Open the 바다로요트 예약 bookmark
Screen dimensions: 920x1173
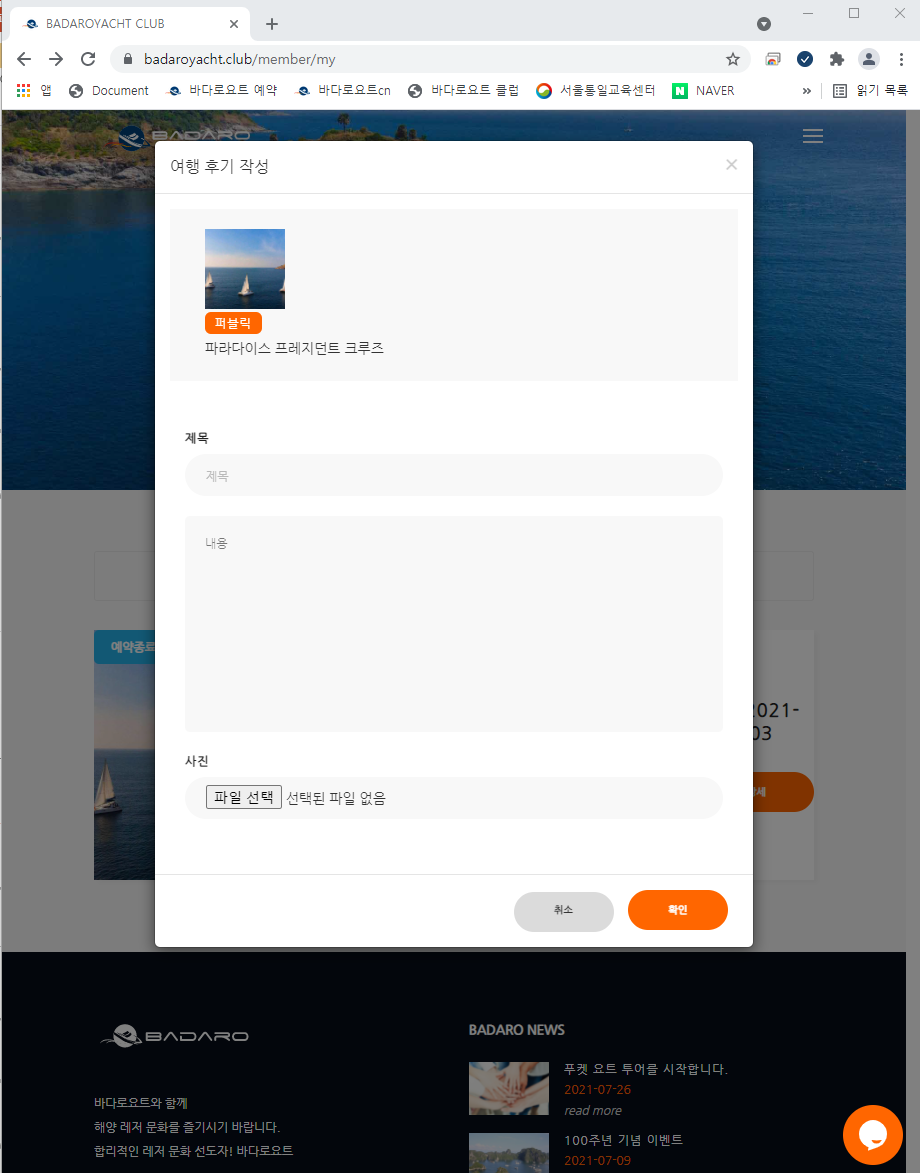click(x=222, y=91)
